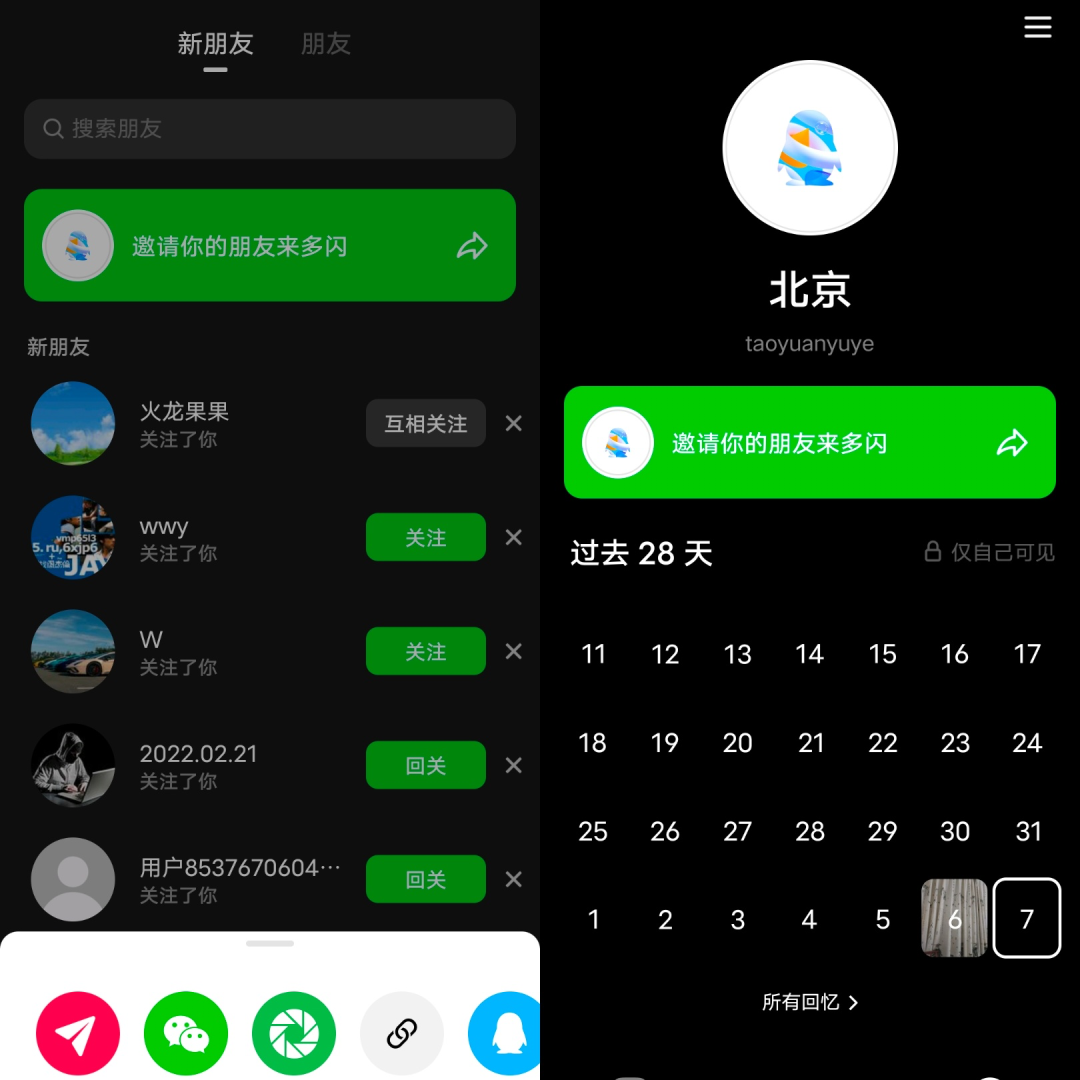Image resolution: width=1080 pixels, height=1080 pixels.
Task: Open 所有回忆 all memories
Action: click(x=810, y=1002)
